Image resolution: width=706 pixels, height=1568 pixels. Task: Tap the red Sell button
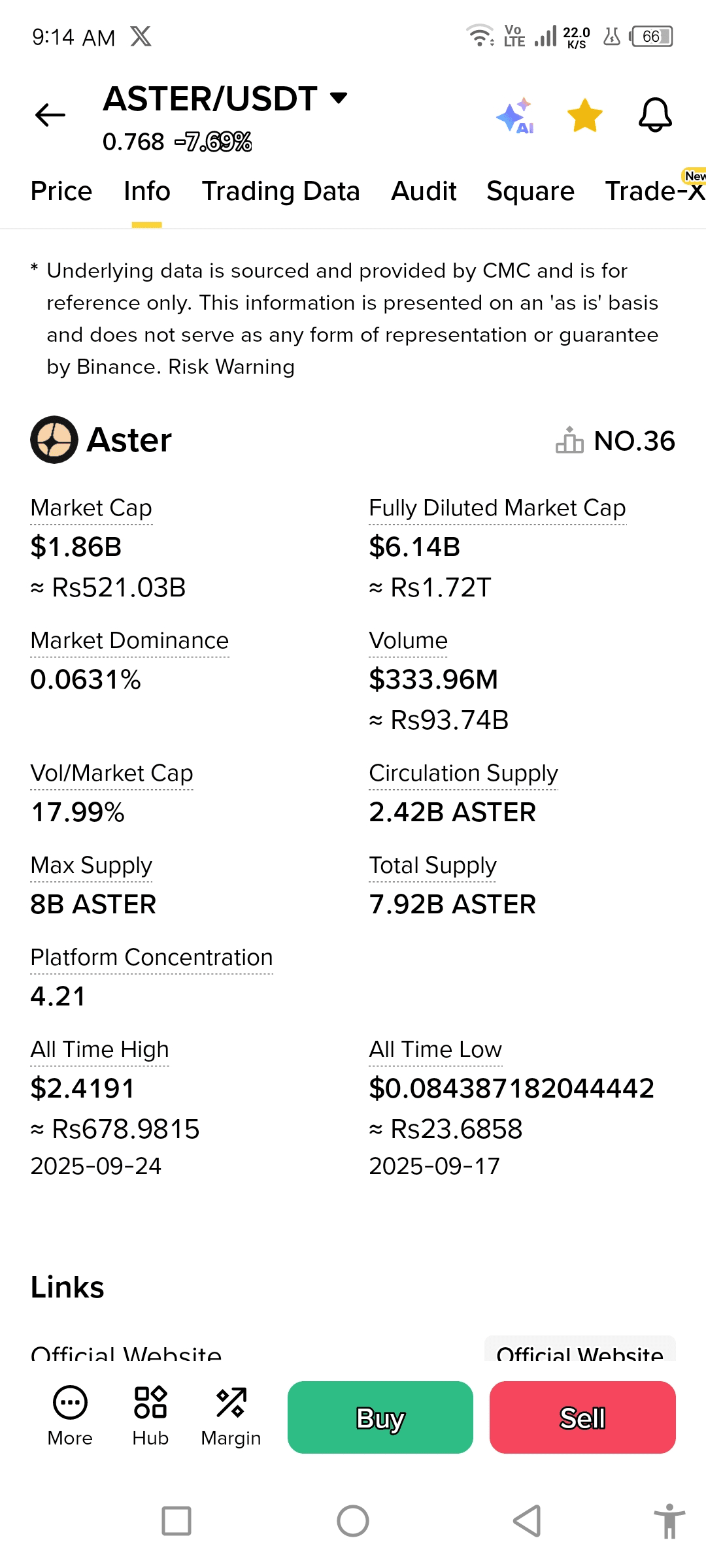(582, 1417)
